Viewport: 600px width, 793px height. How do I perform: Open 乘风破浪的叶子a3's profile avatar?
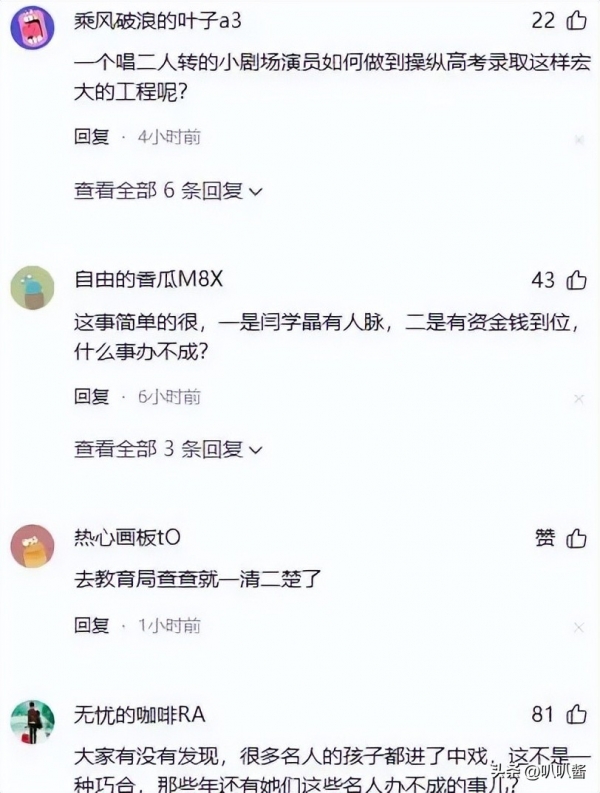click(32, 27)
